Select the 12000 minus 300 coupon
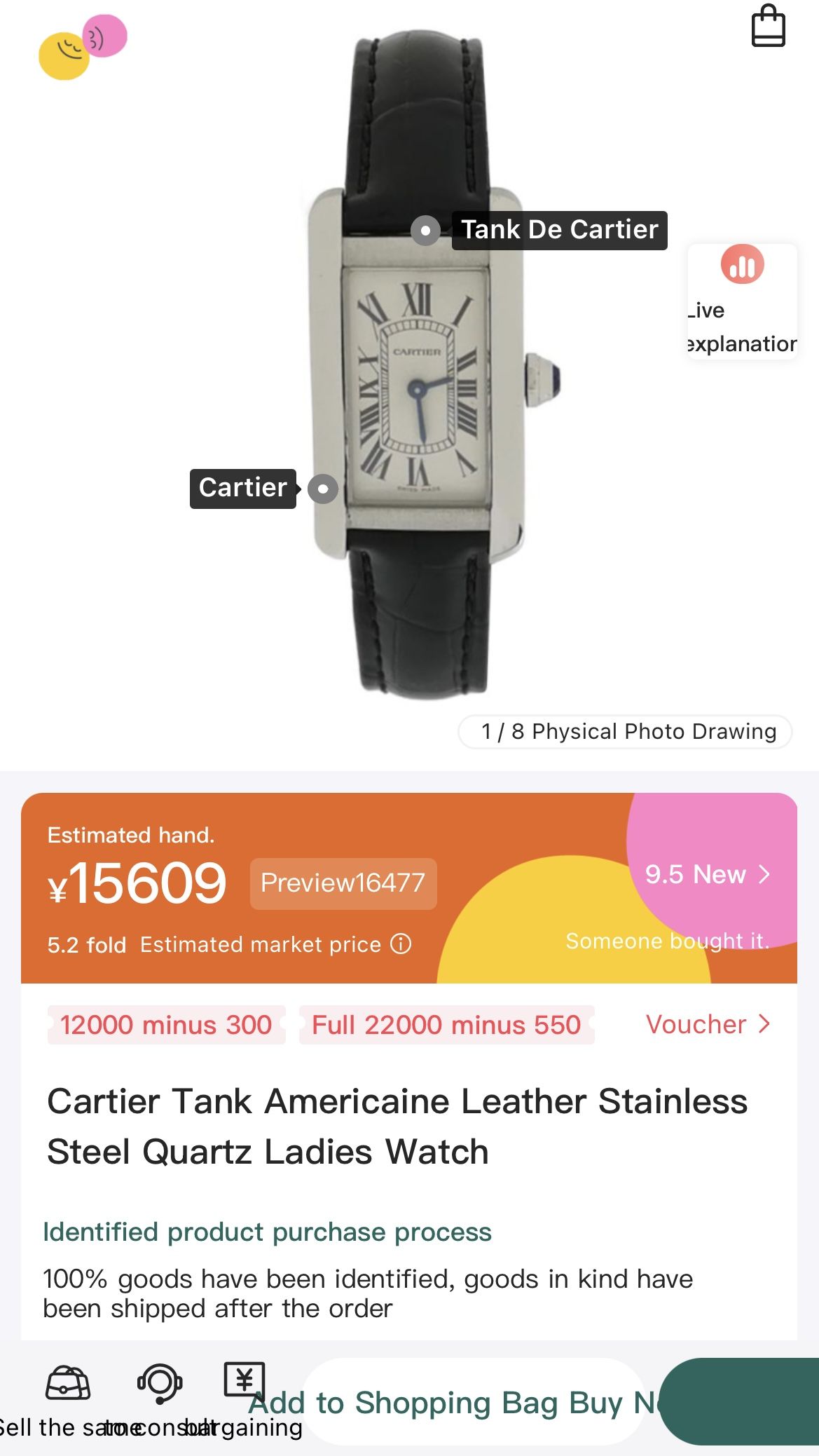Viewport: 819px width, 1456px height. 166,1025
